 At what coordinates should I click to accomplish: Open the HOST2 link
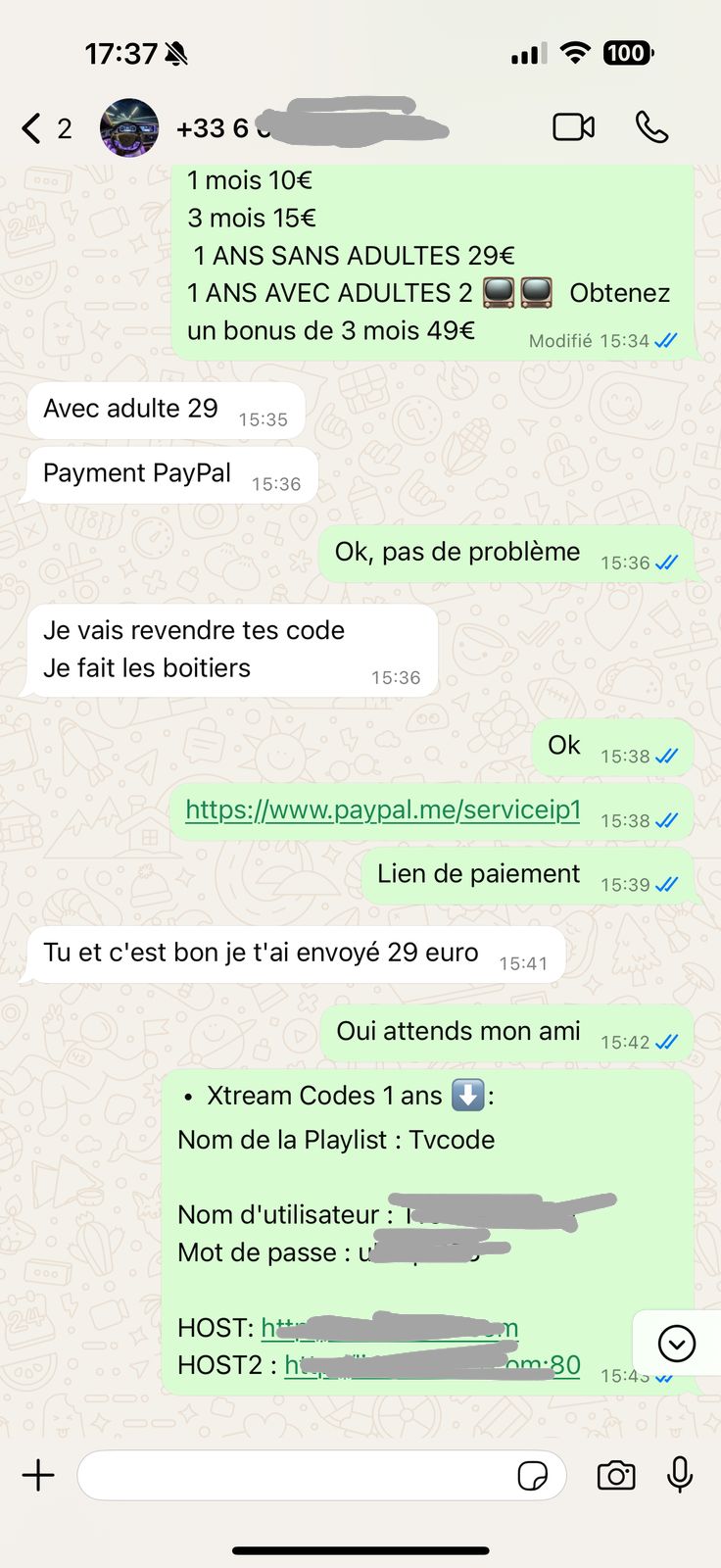pyautogui.click(x=432, y=1365)
